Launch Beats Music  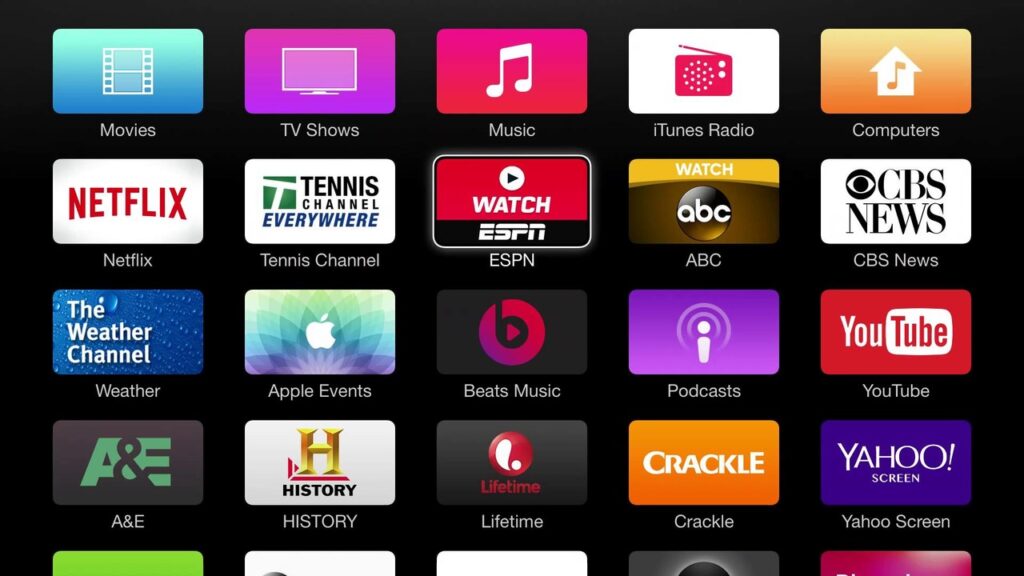(x=512, y=332)
